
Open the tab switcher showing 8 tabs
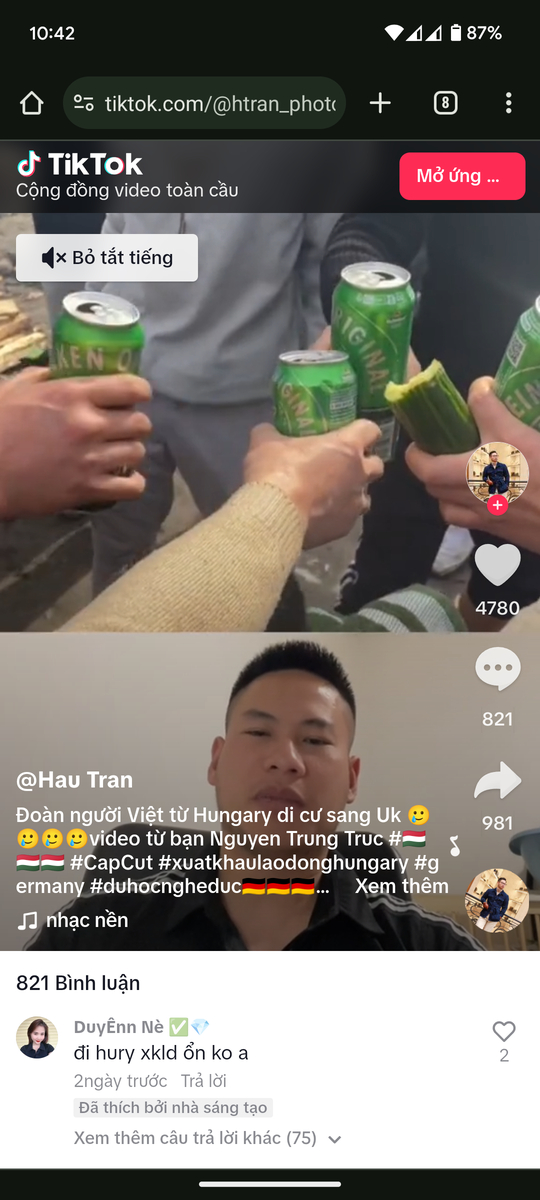tap(445, 103)
